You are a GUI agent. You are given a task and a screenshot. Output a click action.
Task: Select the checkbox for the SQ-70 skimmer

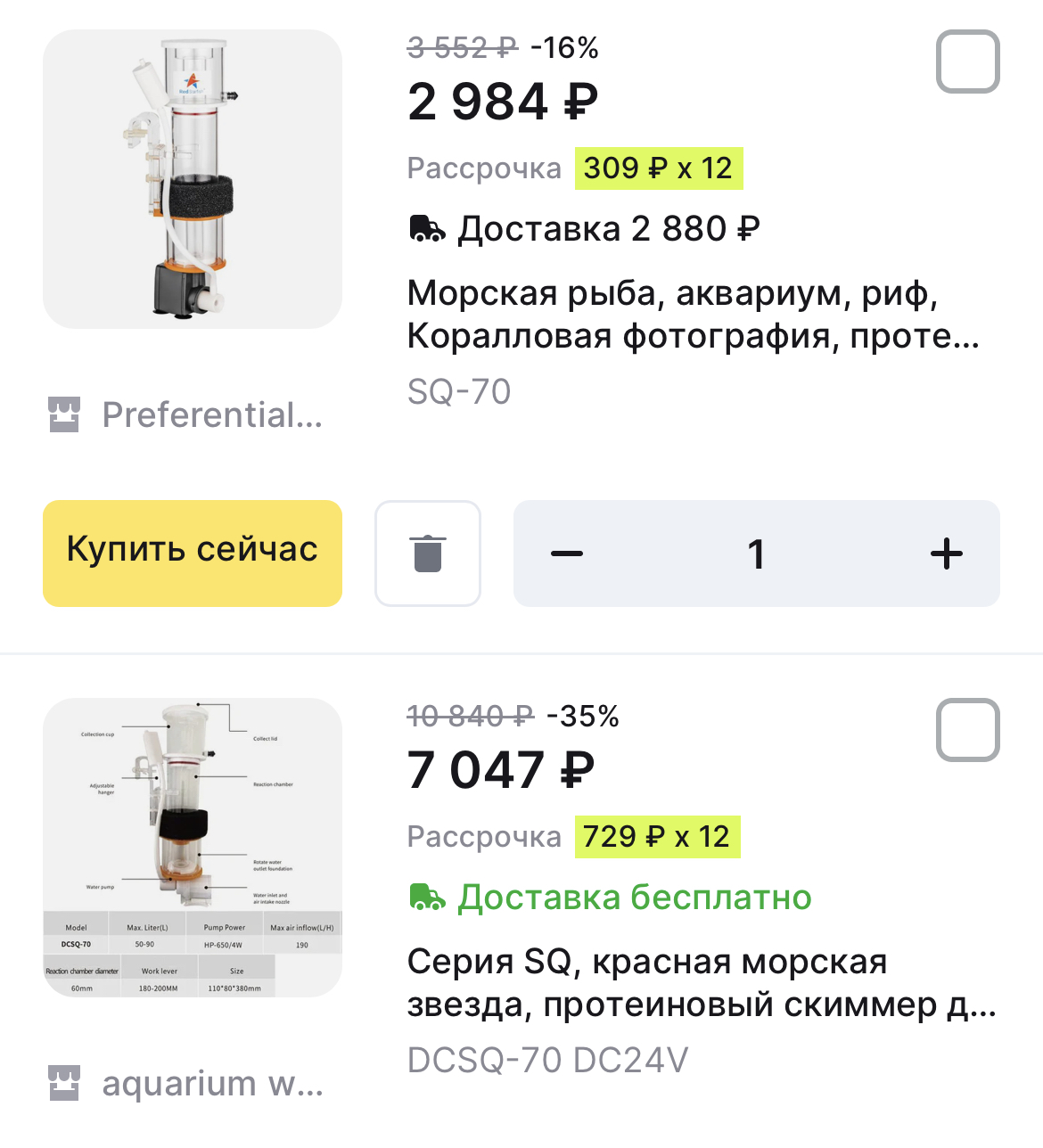tap(967, 61)
